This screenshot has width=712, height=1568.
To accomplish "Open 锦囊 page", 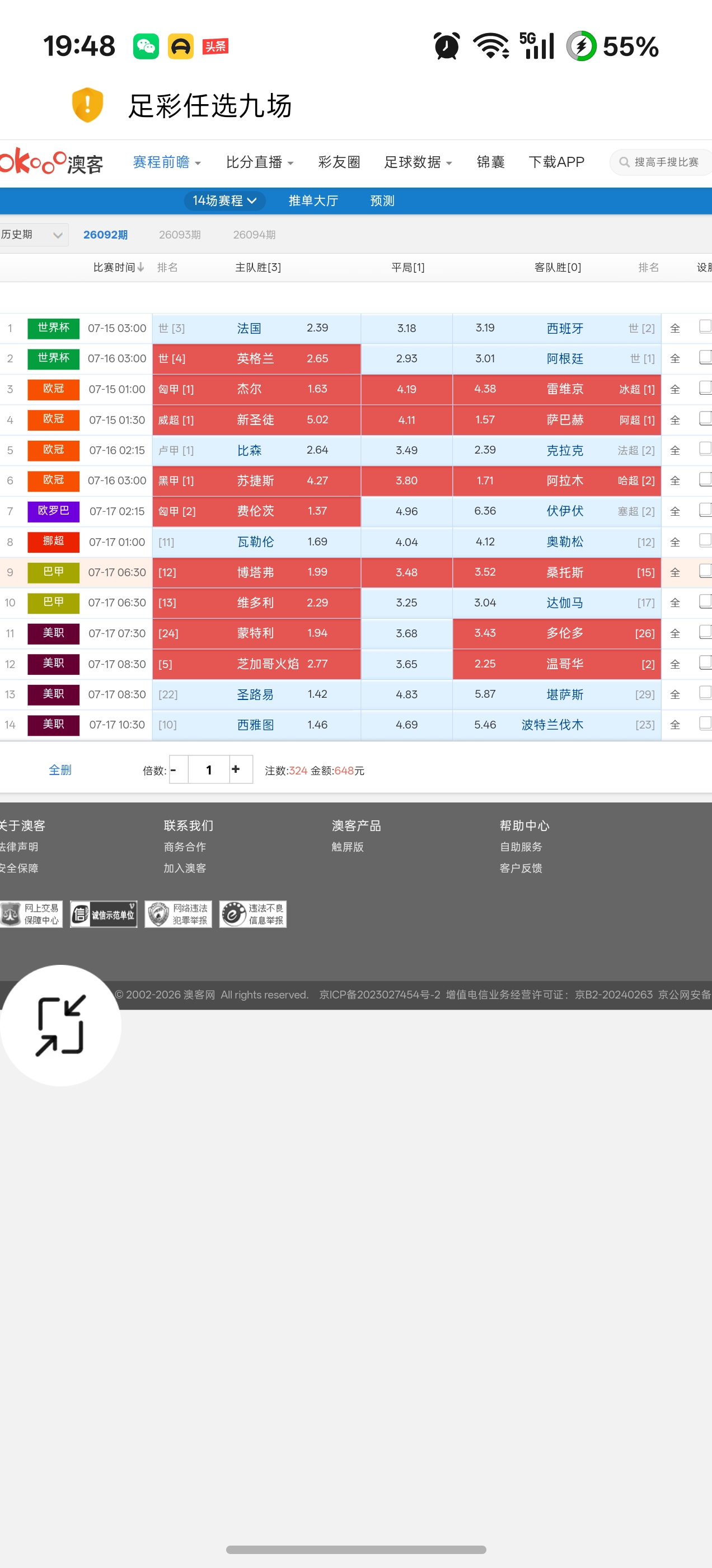I will [490, 162].
